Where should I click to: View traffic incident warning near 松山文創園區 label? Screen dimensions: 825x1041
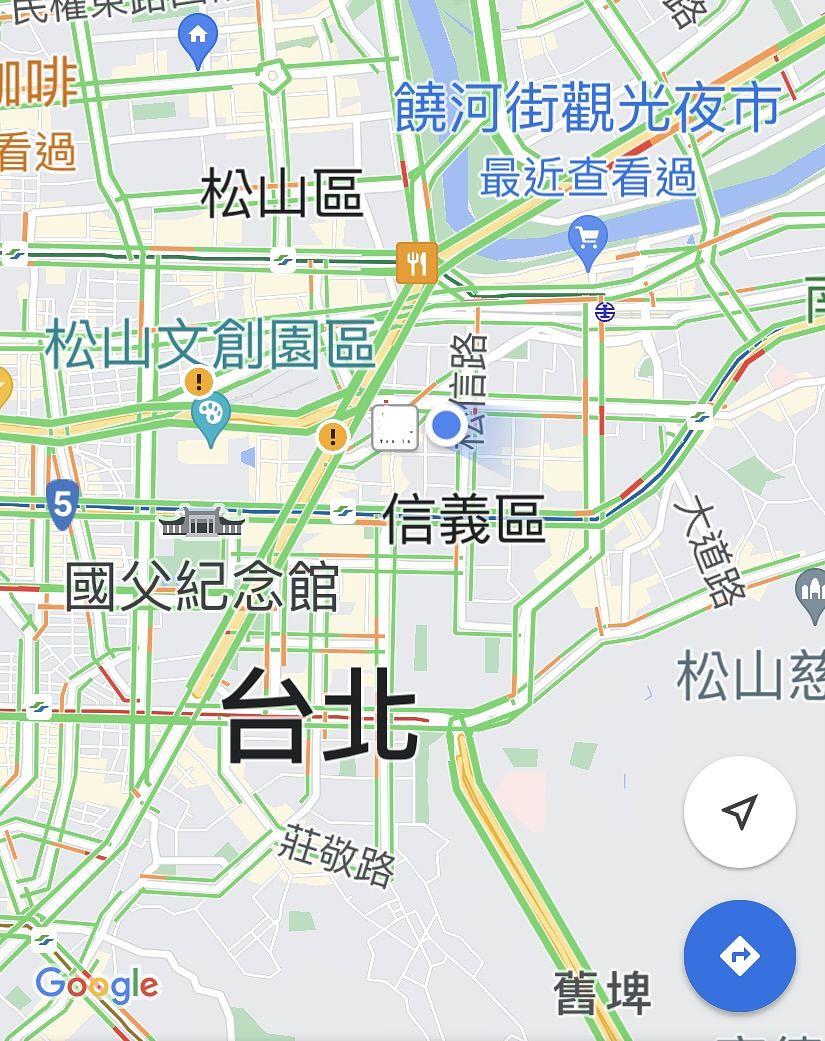pos(199,381)
